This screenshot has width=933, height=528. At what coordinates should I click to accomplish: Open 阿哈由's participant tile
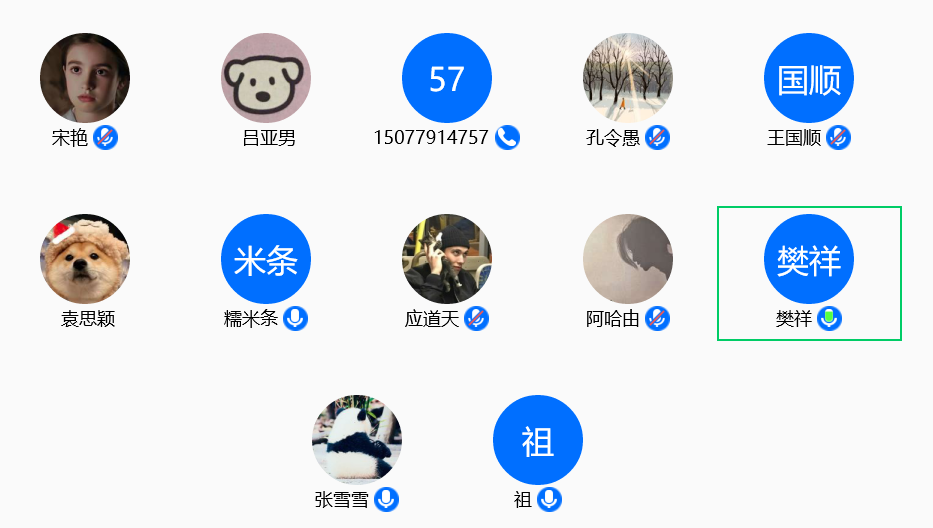coord(628,259)
